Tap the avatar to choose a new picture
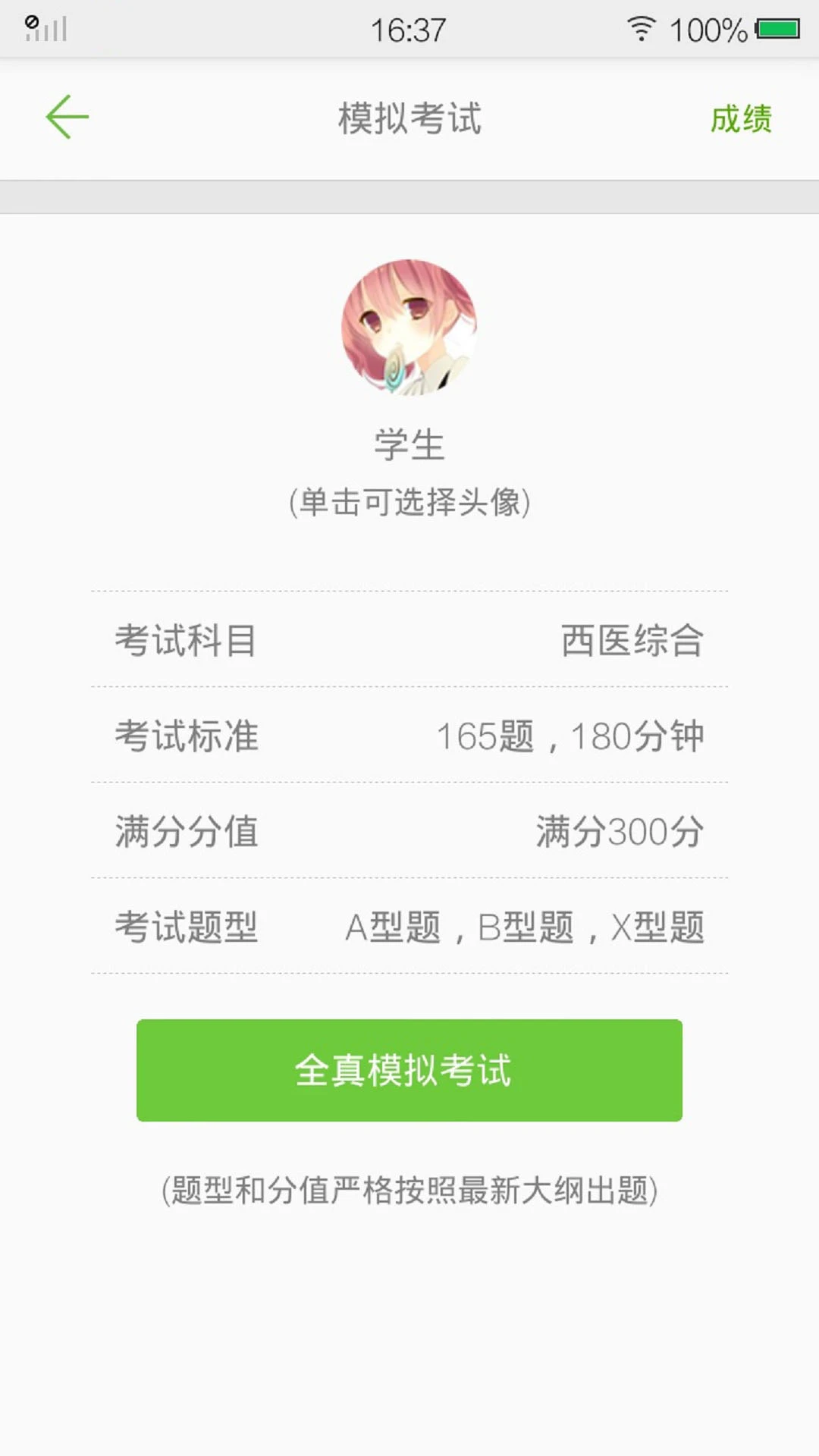 (x=409, y=326)
